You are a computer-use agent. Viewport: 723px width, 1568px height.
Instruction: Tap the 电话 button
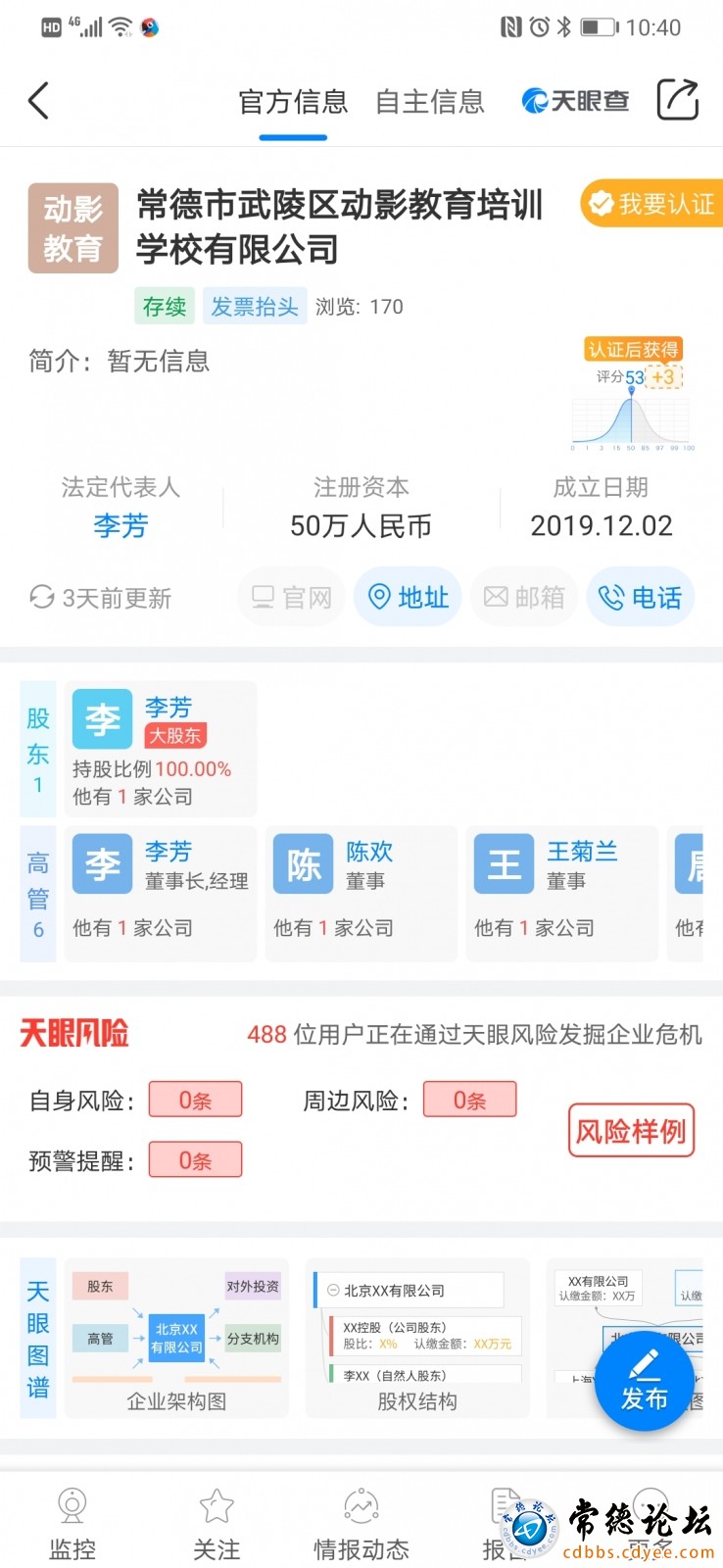(641, 597)
